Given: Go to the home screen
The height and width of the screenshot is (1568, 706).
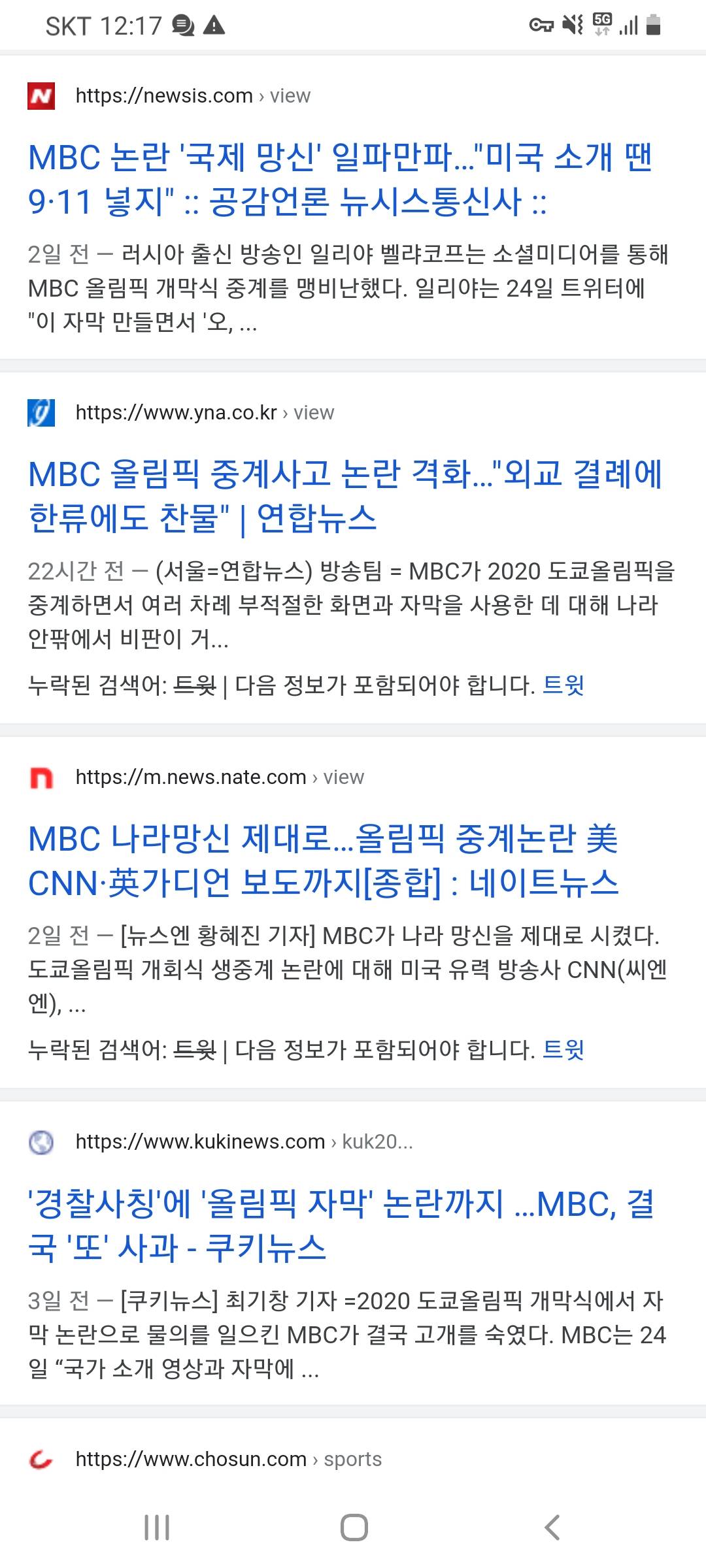Looking at the screenshot, I should coord(354,1527).
